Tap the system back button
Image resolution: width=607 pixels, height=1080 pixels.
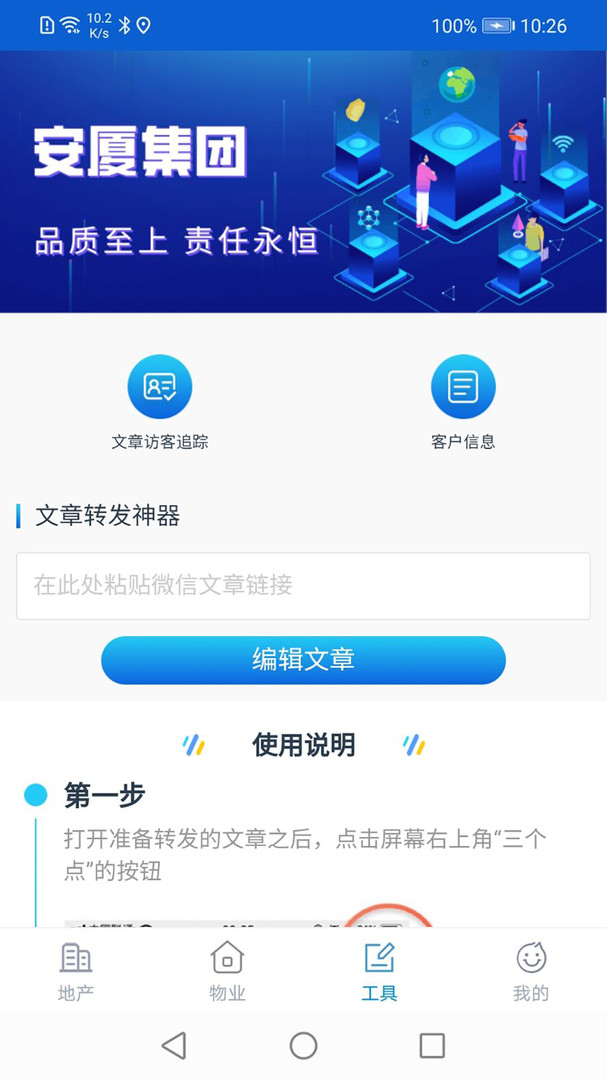click(174, 1046)
